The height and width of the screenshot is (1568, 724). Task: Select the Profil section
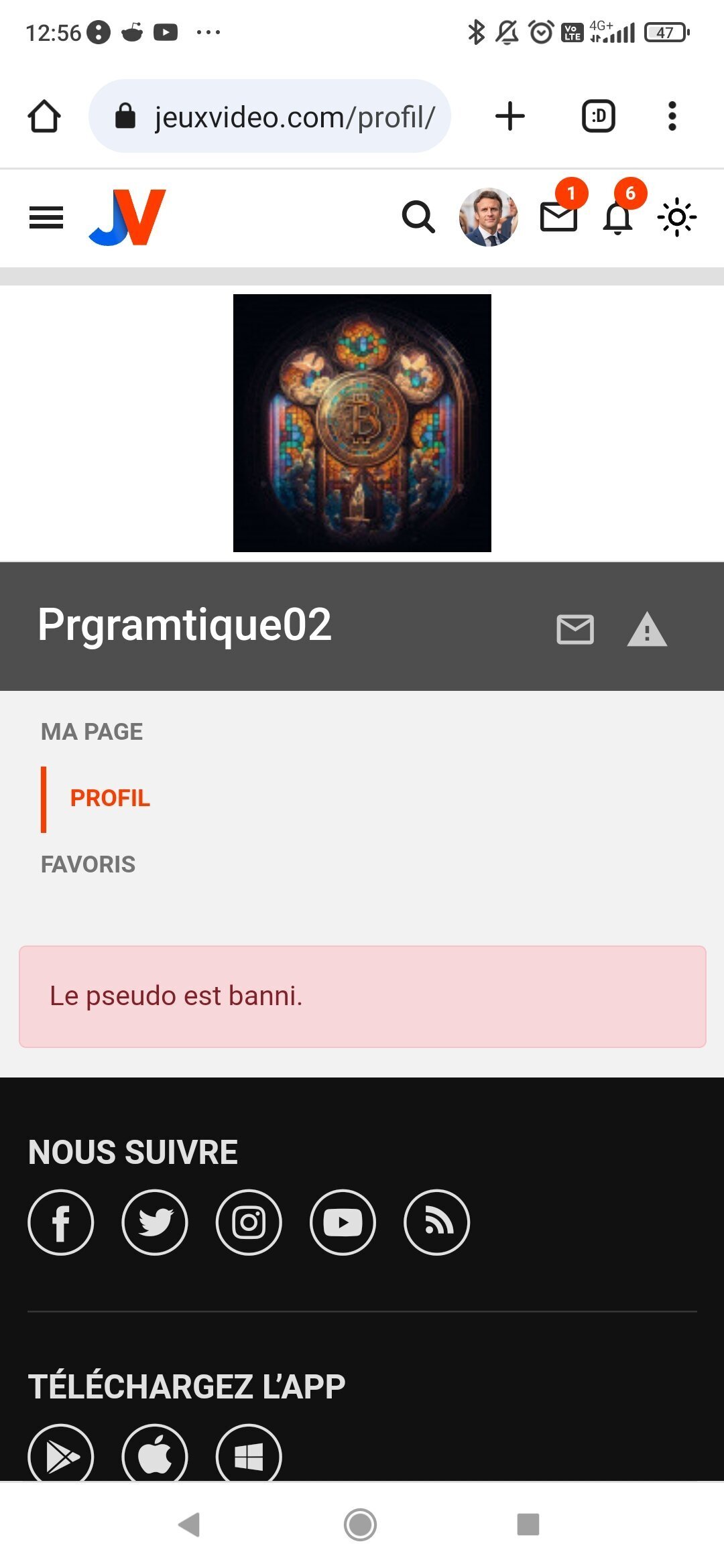click(x=110, y=798)
